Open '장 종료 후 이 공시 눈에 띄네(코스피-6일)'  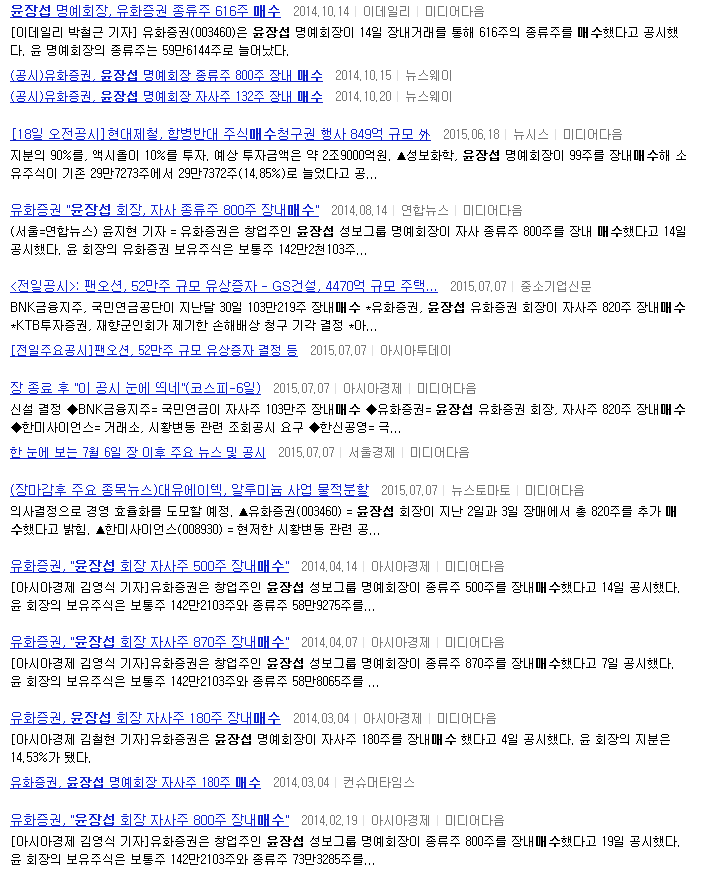pyautogui.click(x=135, y=388)
